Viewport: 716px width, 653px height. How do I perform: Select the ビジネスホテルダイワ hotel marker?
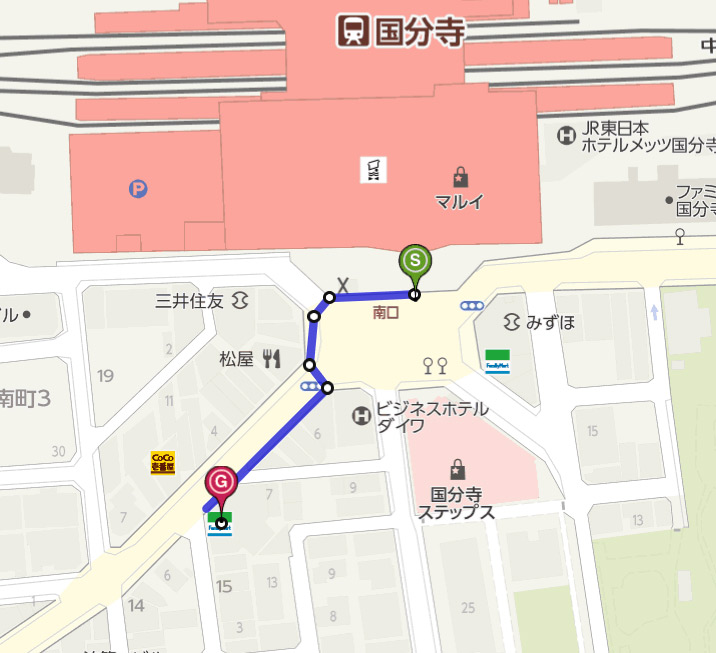360,415
